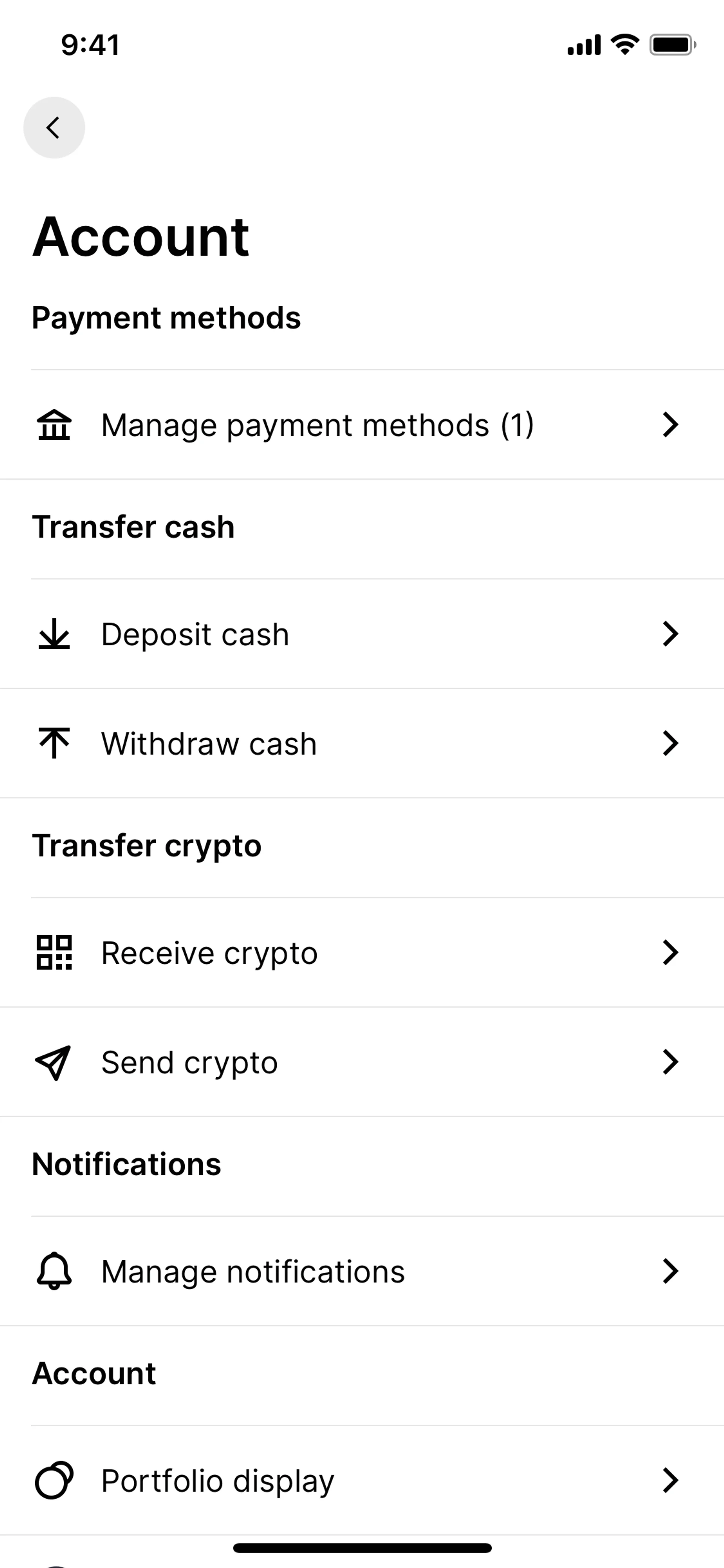Open Withdraw cash
Viewport: 724px width, 1568px height.
(361, 743)
